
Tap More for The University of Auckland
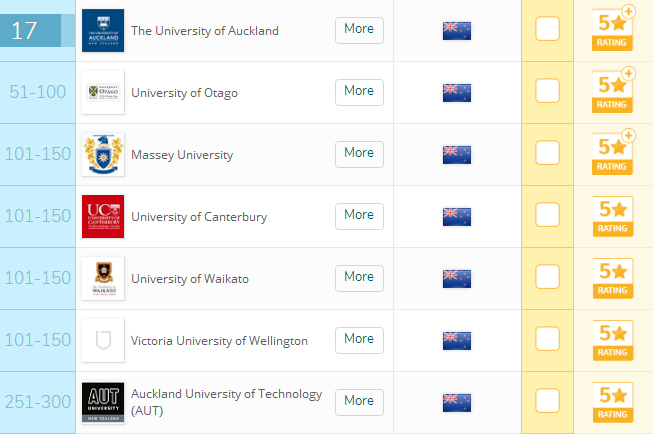pos(359,29)
